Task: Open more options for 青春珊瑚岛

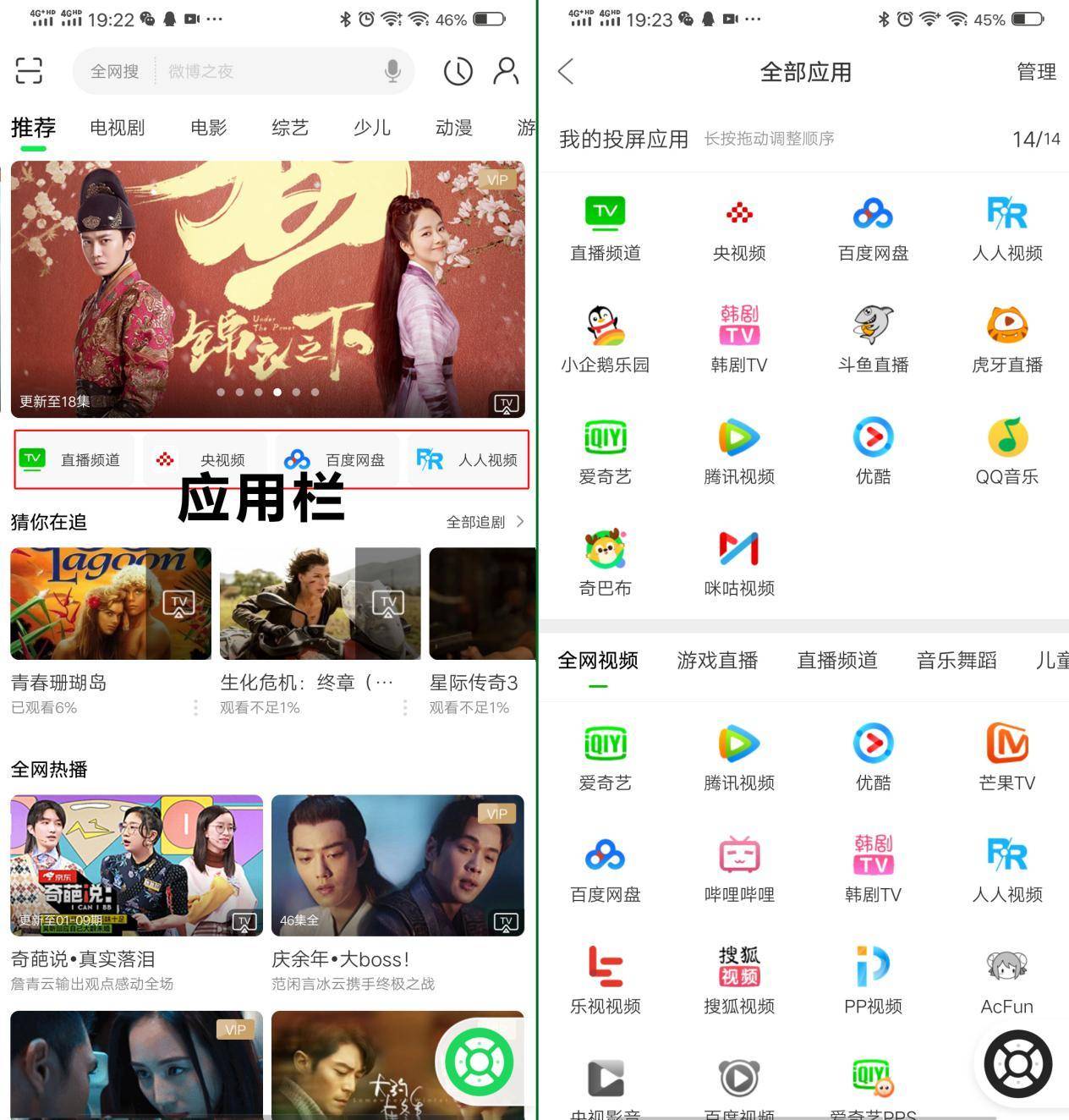Action: pos(195,708)
